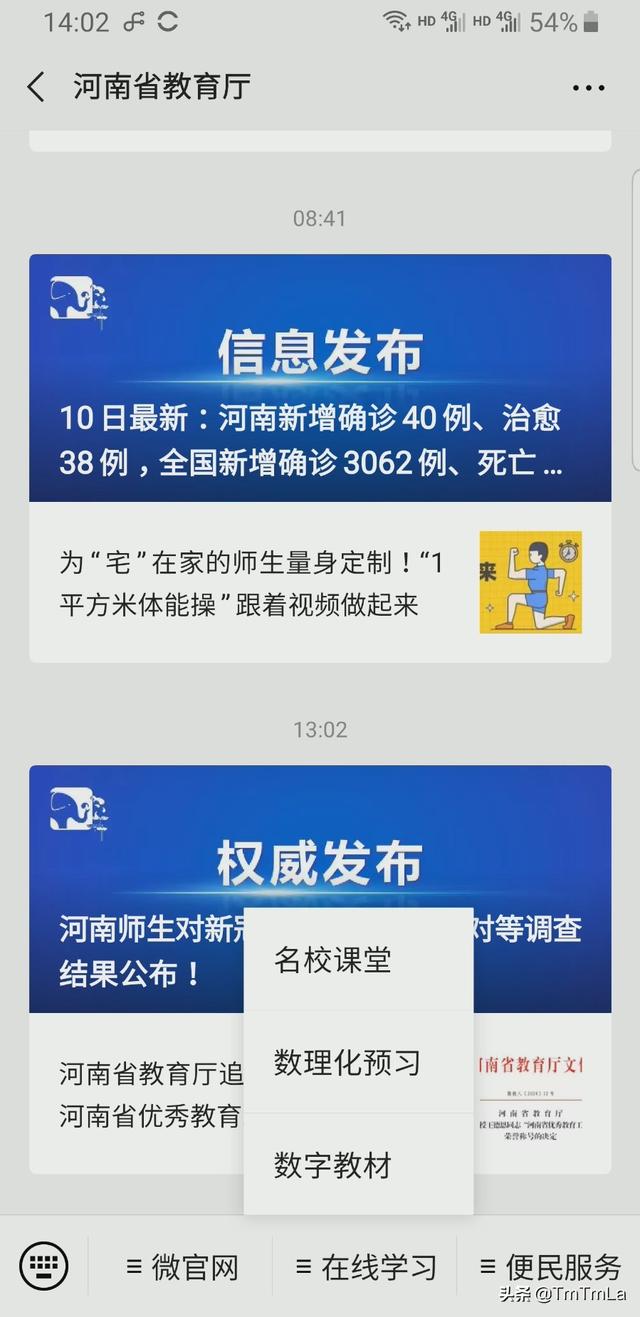Image resolution: width=640 pixels, height=1317 pixels.
Task: Open the "1平方米体能操" exercise video article
Action: [319, 582]
